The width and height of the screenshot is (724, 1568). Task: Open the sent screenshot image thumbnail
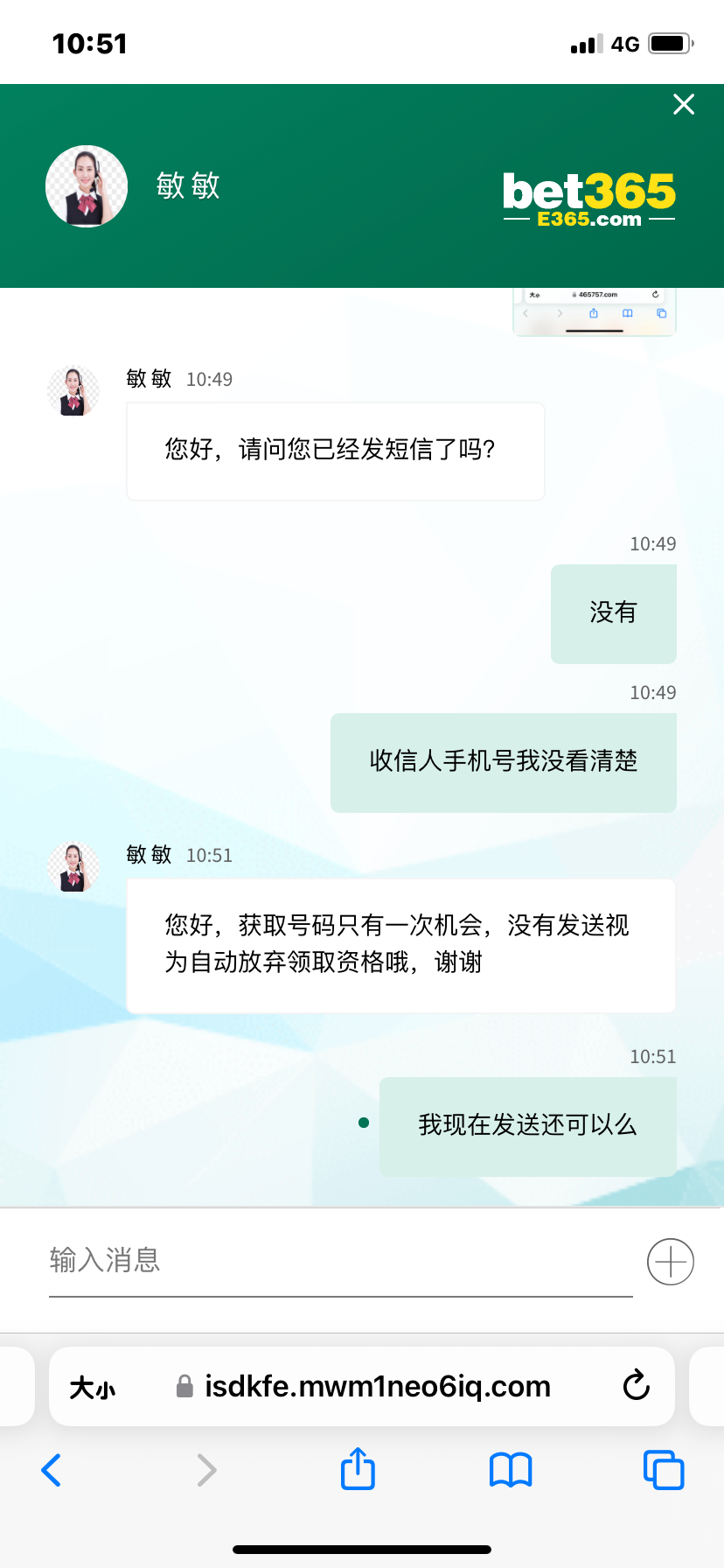(595, 311)
